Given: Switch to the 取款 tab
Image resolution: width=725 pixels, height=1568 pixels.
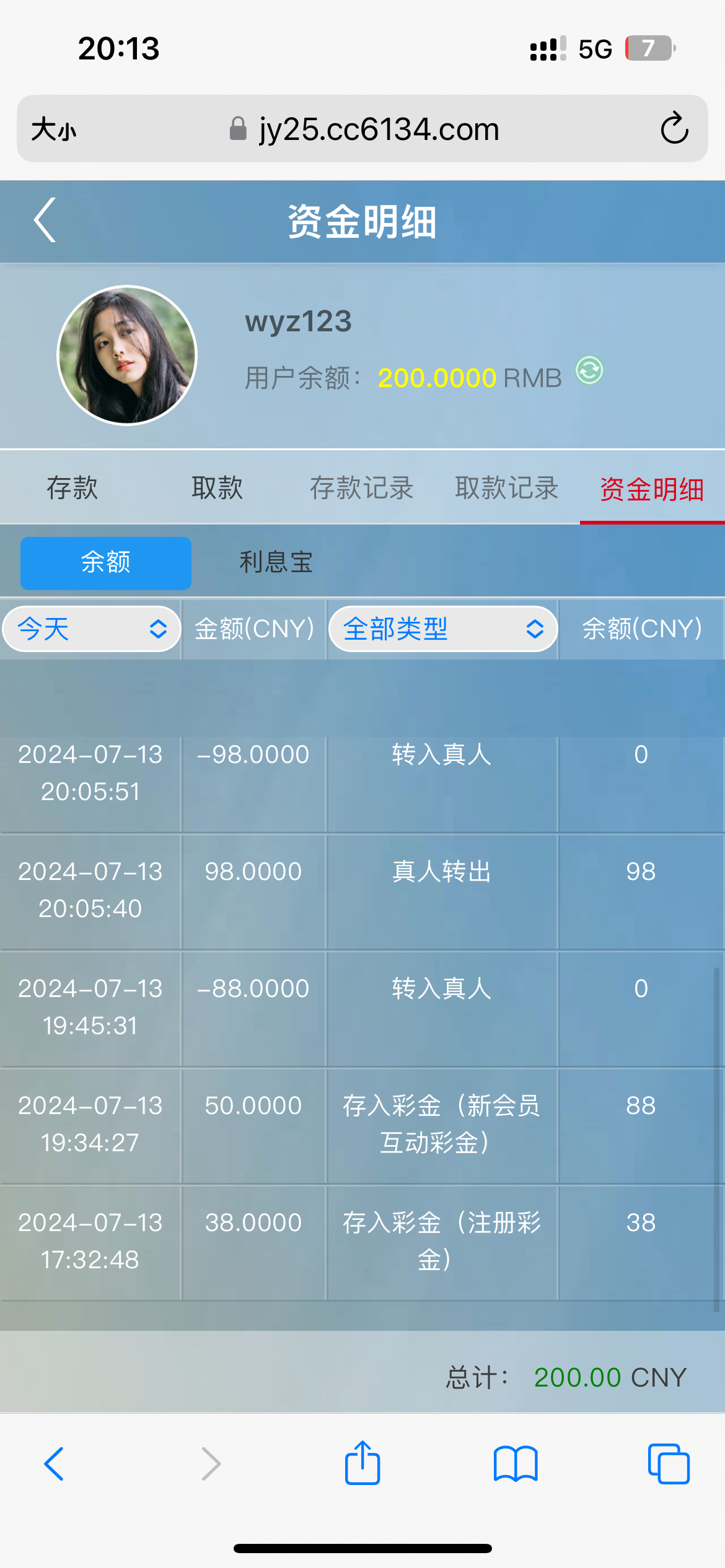Looking at the screenshot, I should tap(217, 488).
